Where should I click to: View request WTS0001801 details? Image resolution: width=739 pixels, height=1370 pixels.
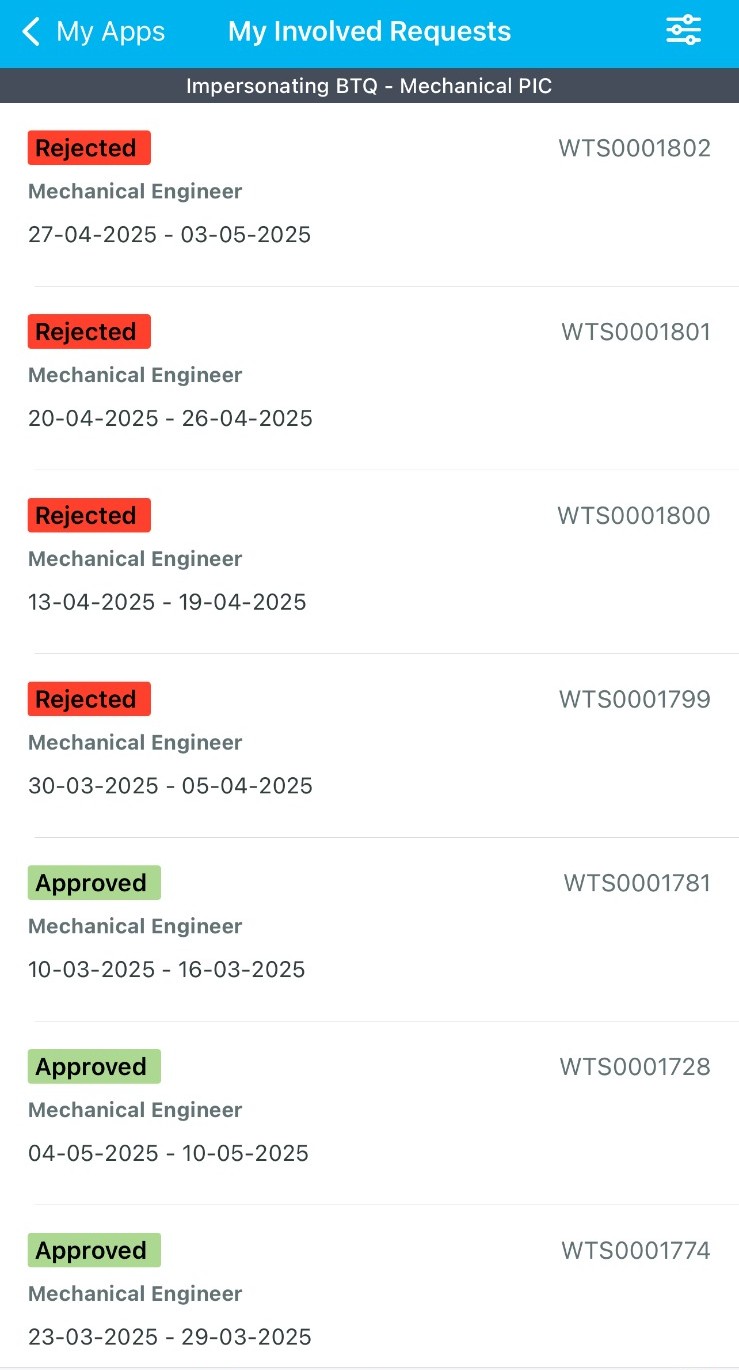pyautogui.click(x=369, y=376)
